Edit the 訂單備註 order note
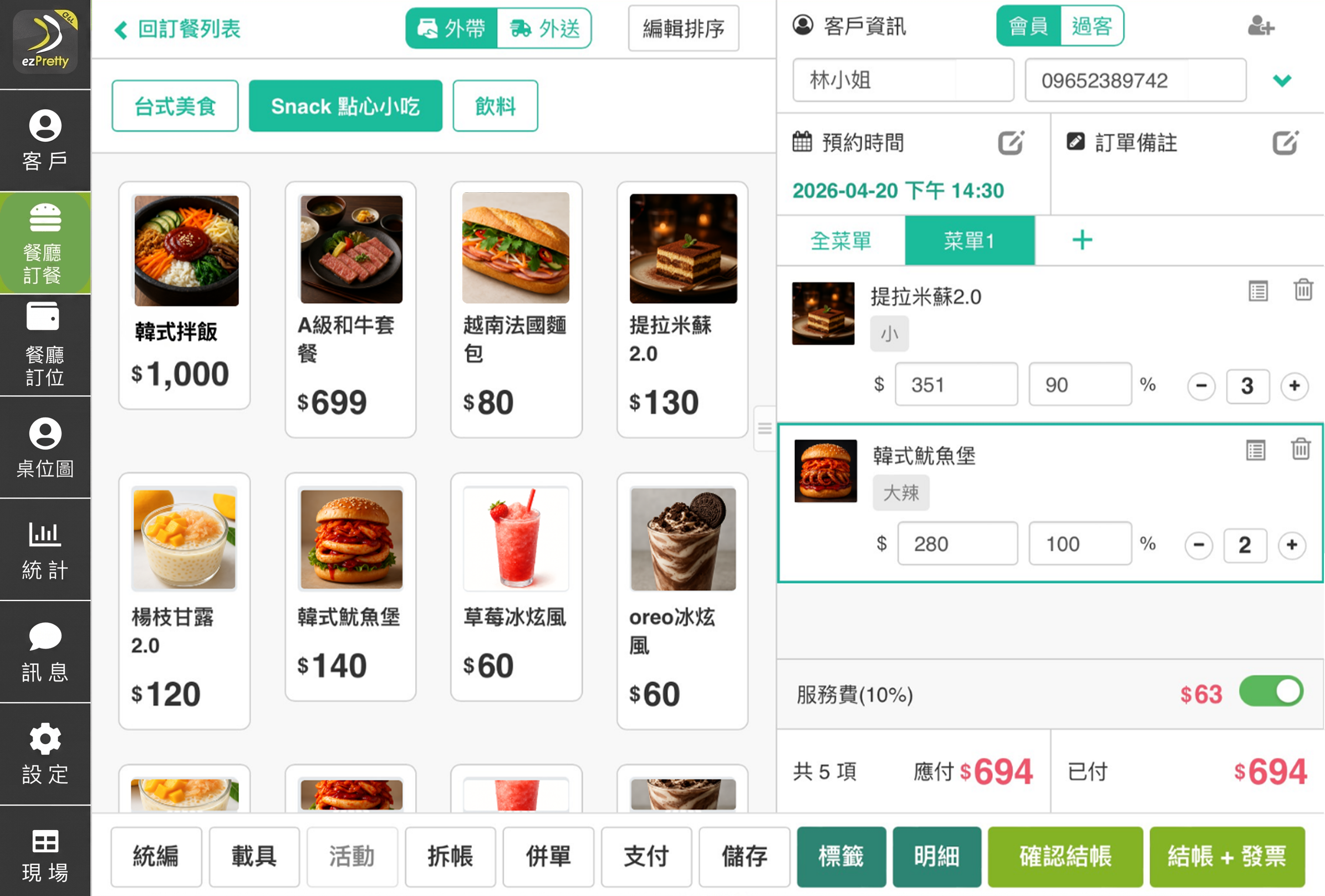The height and width of the screenshot is (896, 1325). [1285, 142]
